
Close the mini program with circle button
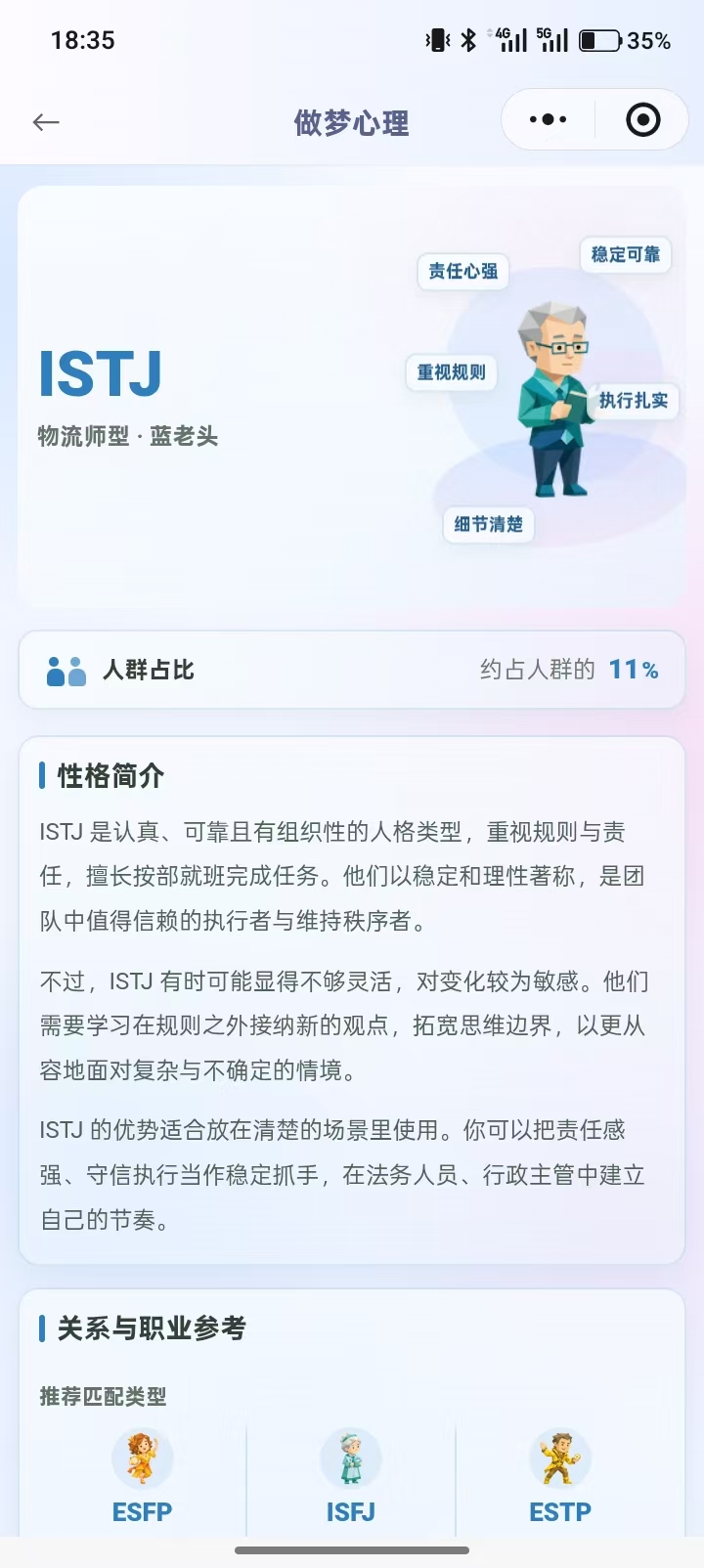coord(642,120)
